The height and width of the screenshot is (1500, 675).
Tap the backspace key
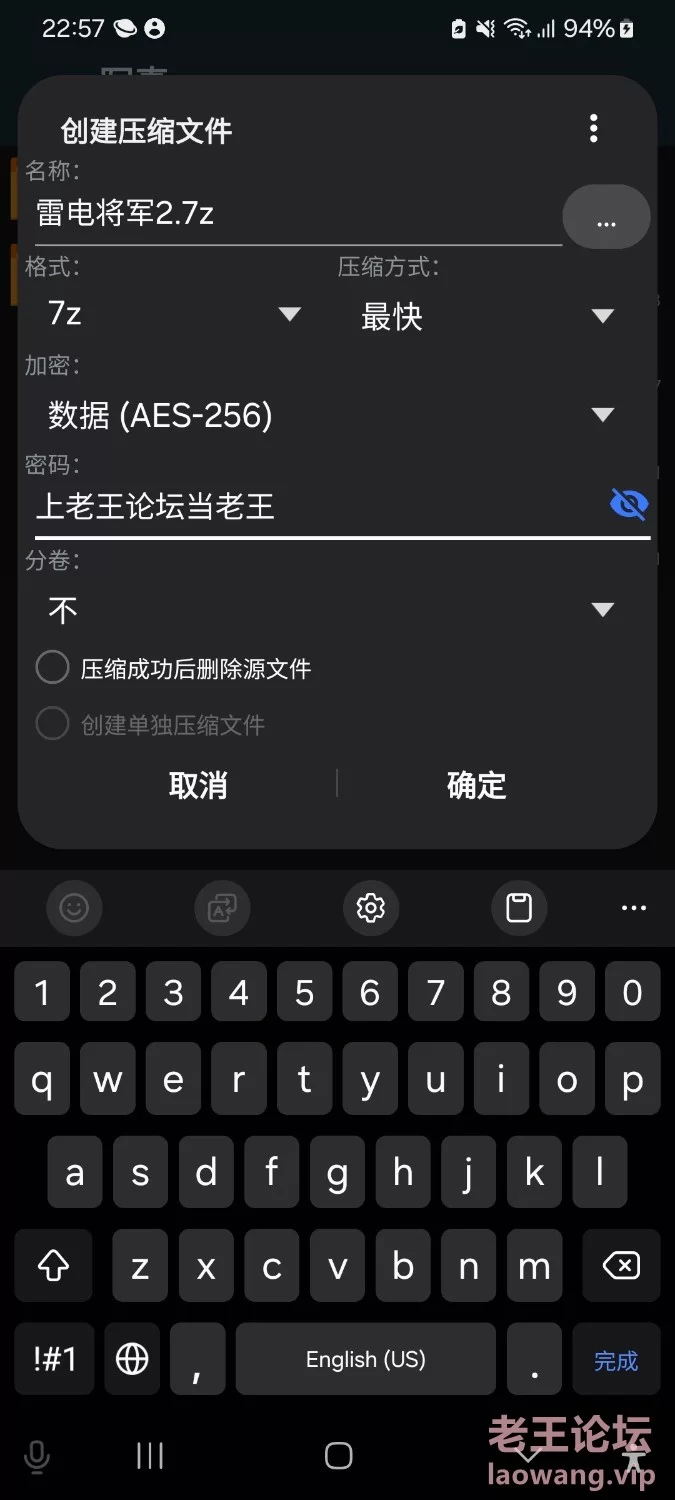[x=621, y=1267]
